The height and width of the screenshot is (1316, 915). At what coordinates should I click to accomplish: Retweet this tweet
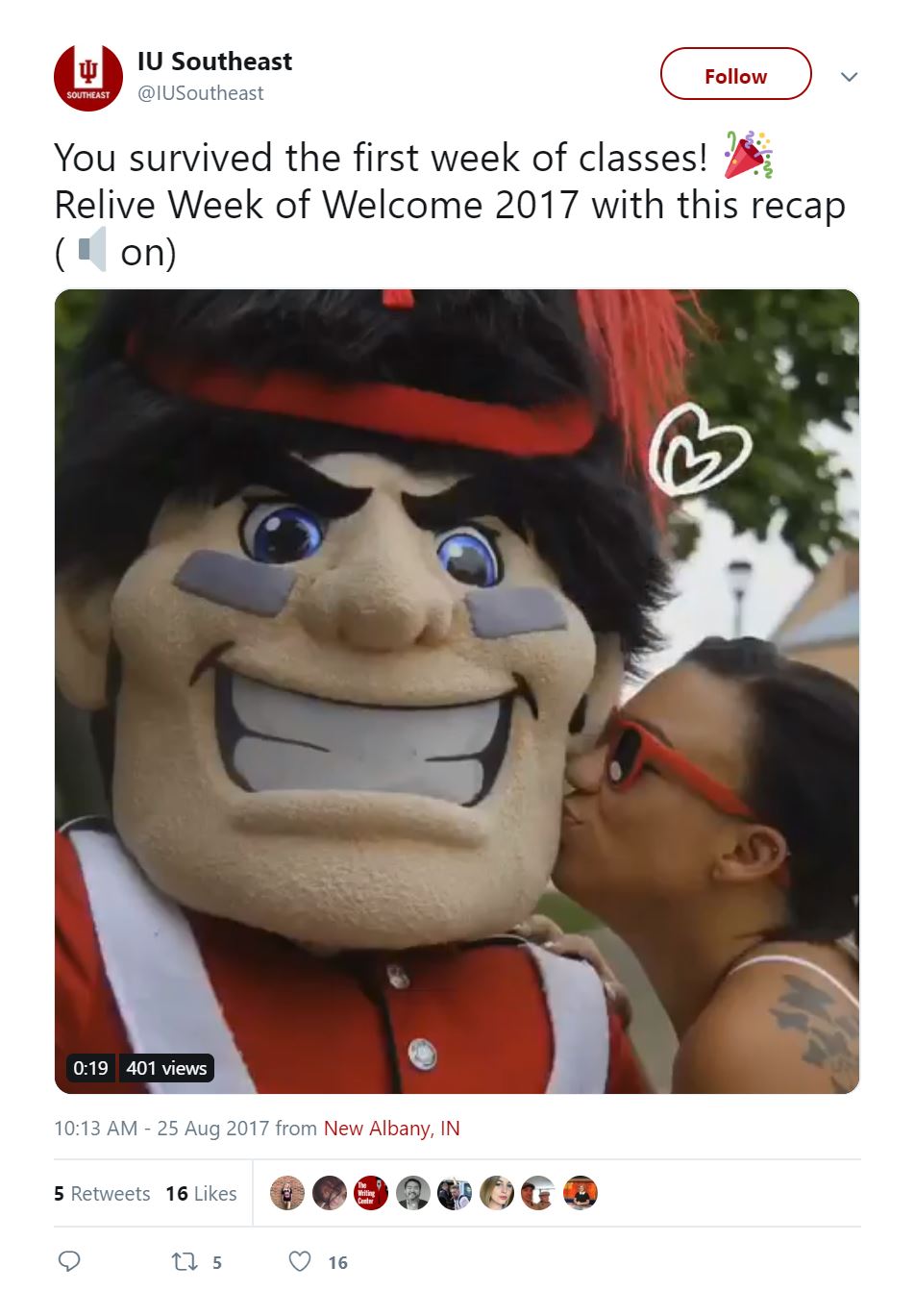(x=185, y=1261)
